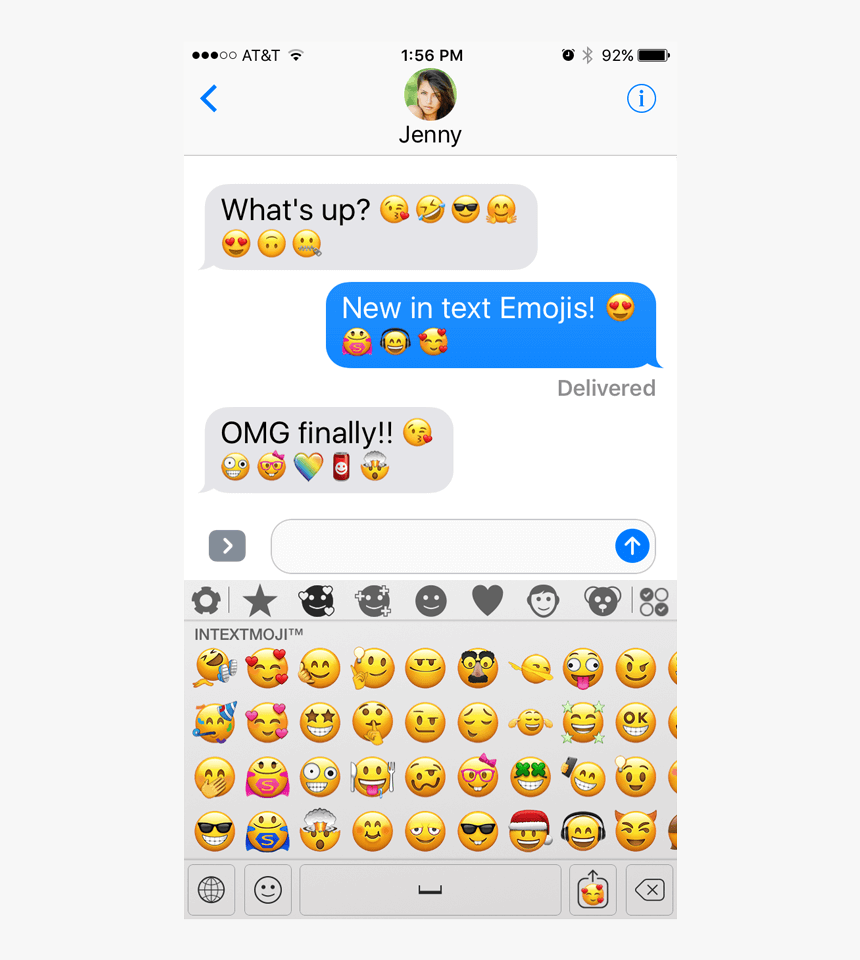Switch to the bear animals category
This screenshot has width=860, height=960.
602,601
